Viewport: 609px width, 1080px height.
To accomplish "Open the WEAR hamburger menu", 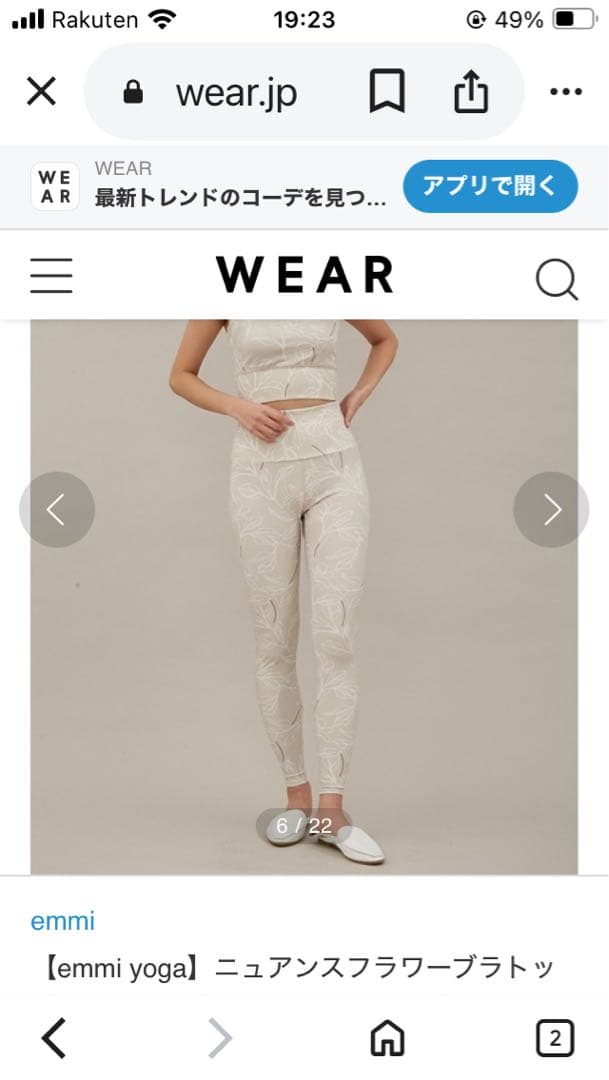I will point(51,275).
